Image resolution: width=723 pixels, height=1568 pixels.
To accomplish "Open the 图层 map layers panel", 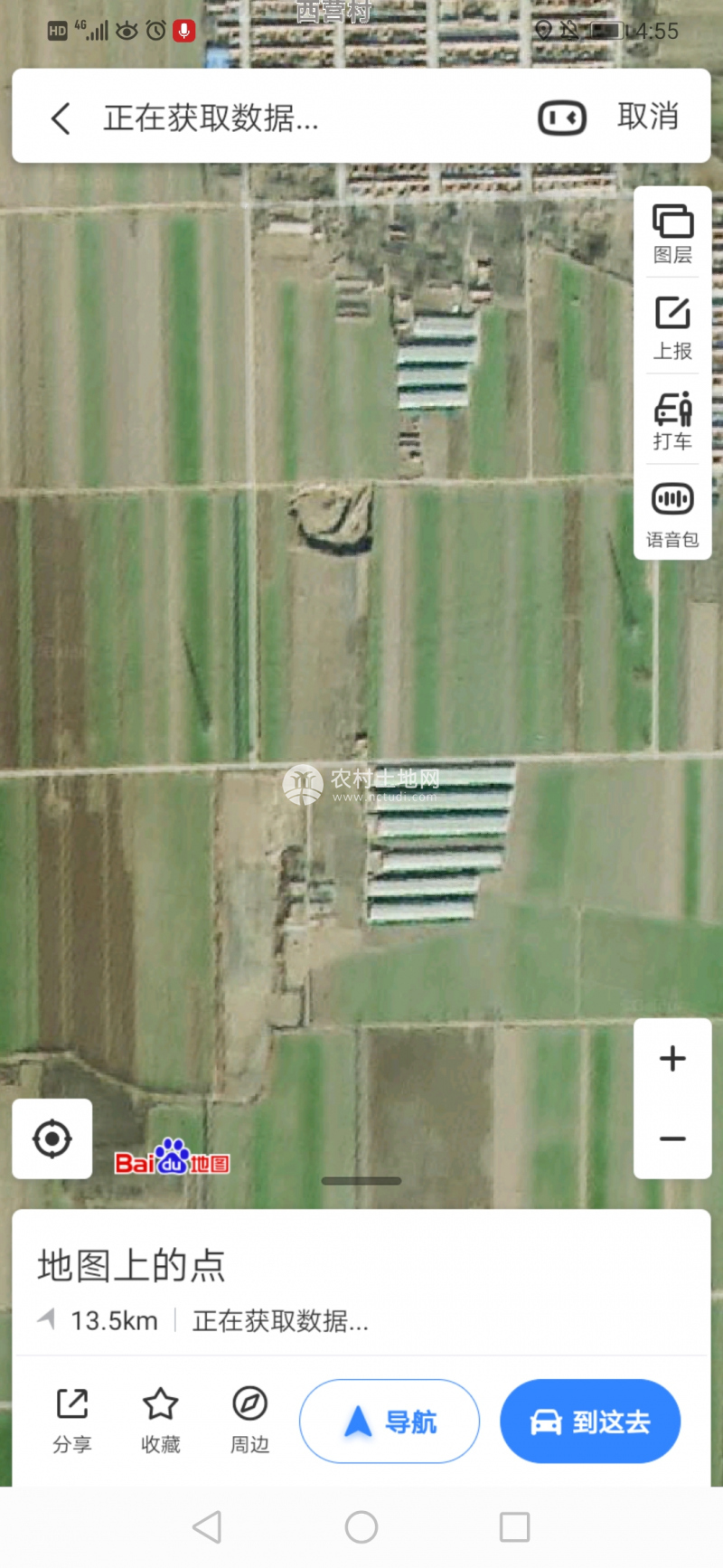I will pos(672,234).
